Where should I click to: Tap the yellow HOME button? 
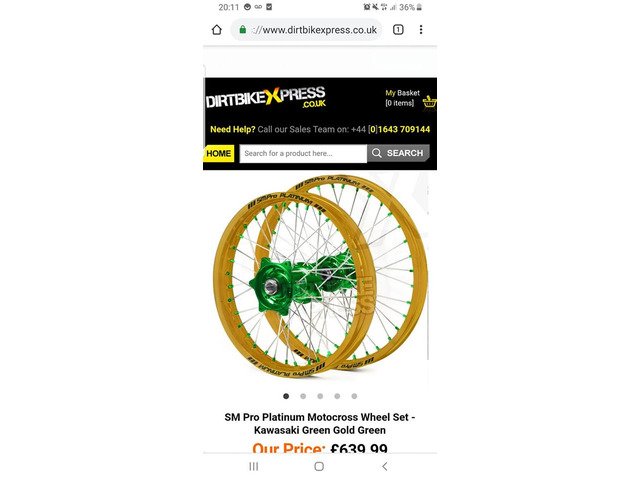[x=219, y=154]
